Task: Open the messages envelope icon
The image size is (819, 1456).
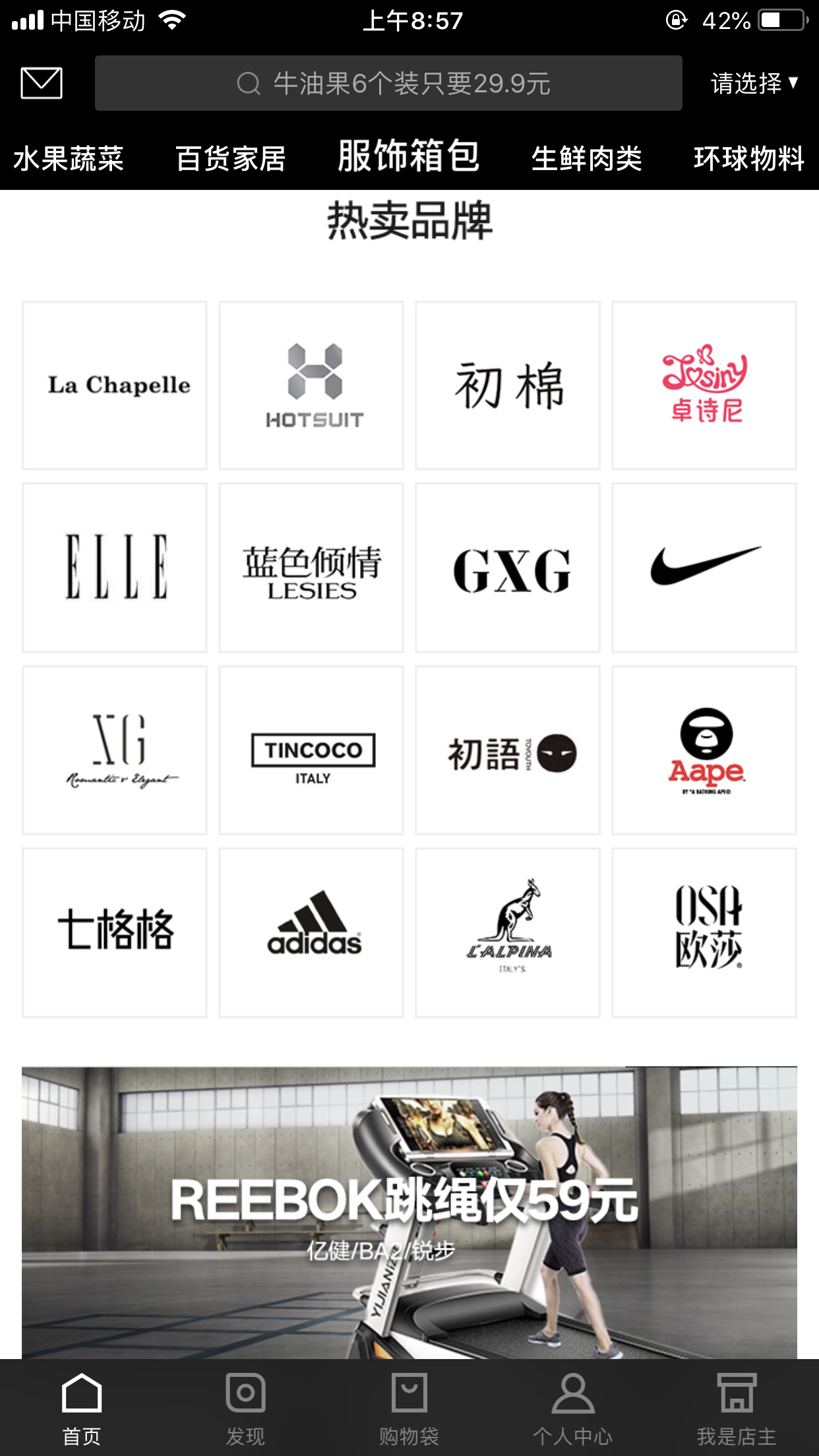Action: 42,83
